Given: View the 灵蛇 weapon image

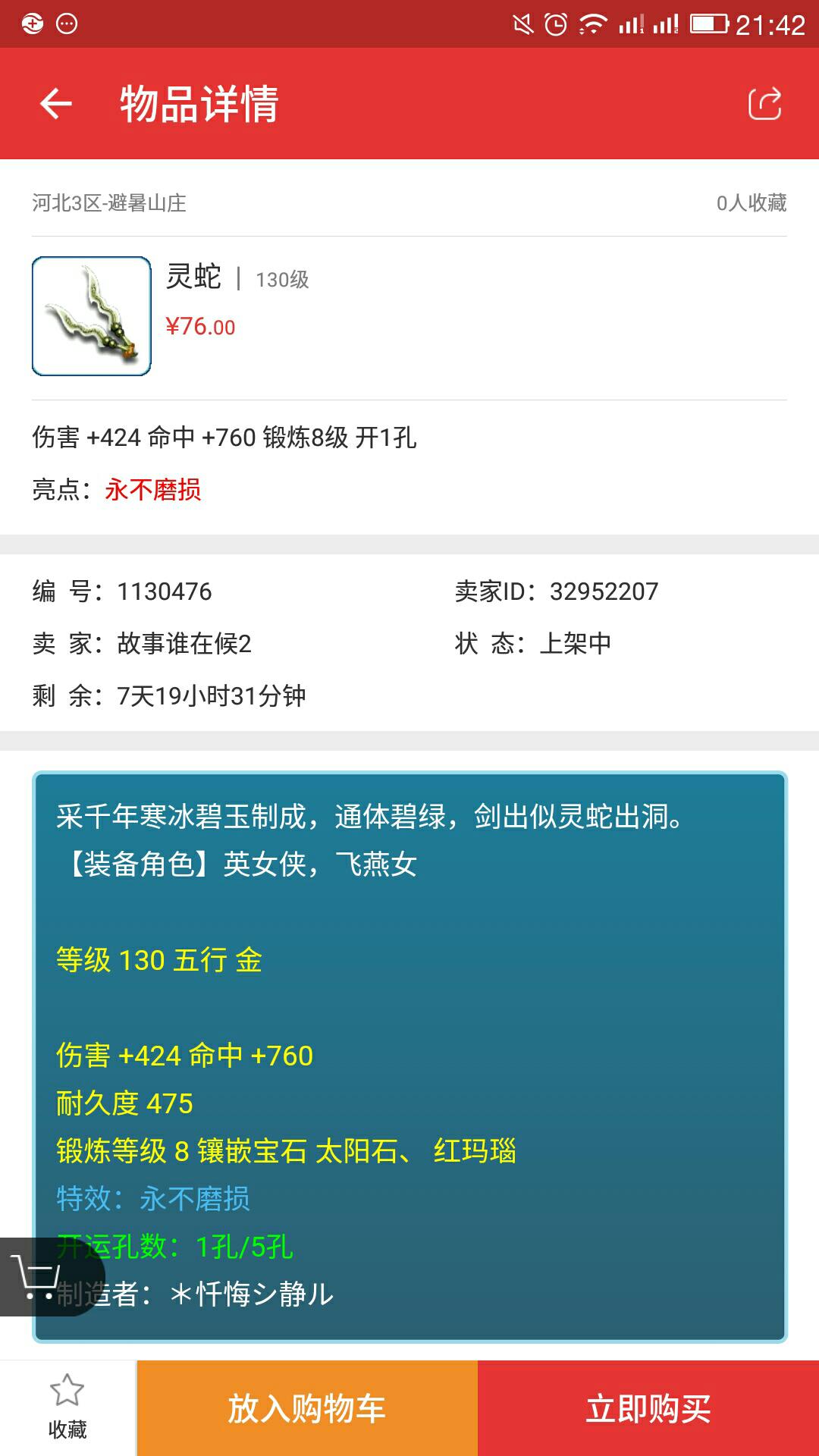Looking at the screenshot, I should pyautogui.click(x=92, y=316).
